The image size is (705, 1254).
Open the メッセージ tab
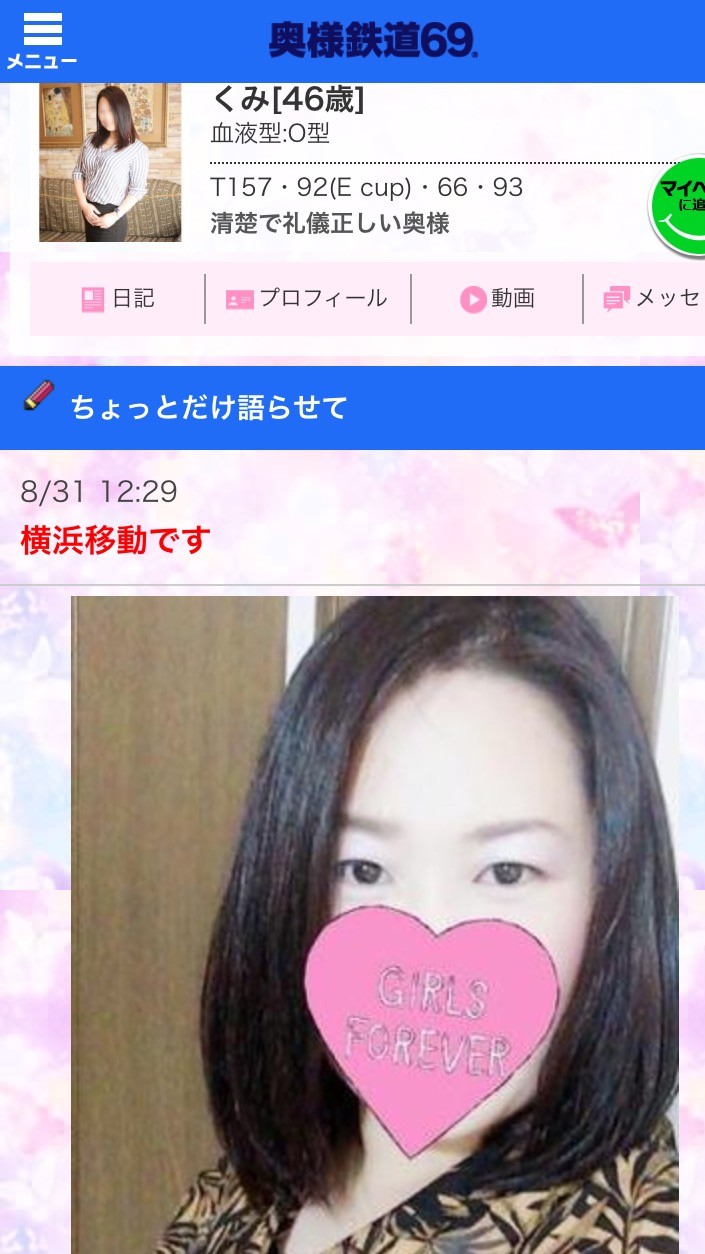tap(650, 298)
